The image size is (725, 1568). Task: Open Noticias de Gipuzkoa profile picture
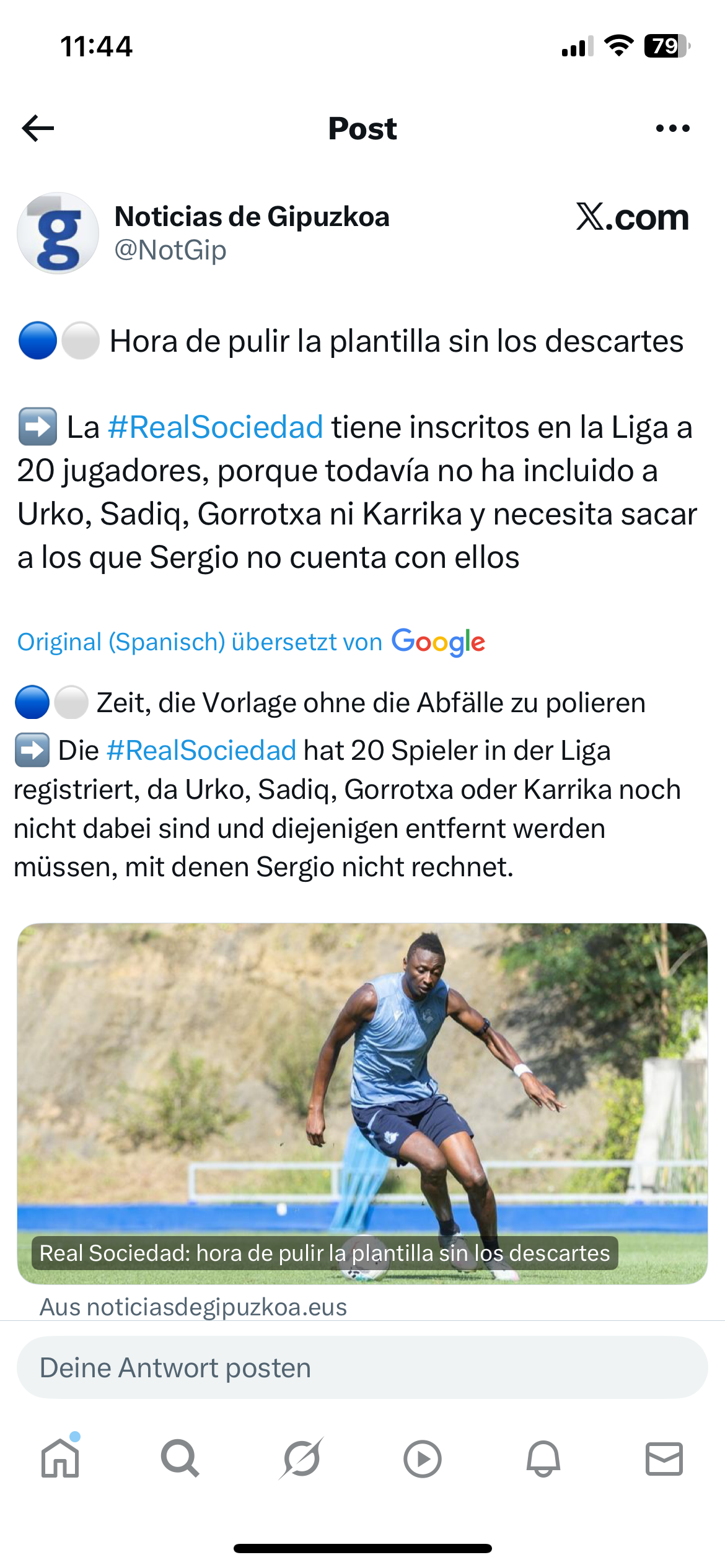tap(58, 233)
